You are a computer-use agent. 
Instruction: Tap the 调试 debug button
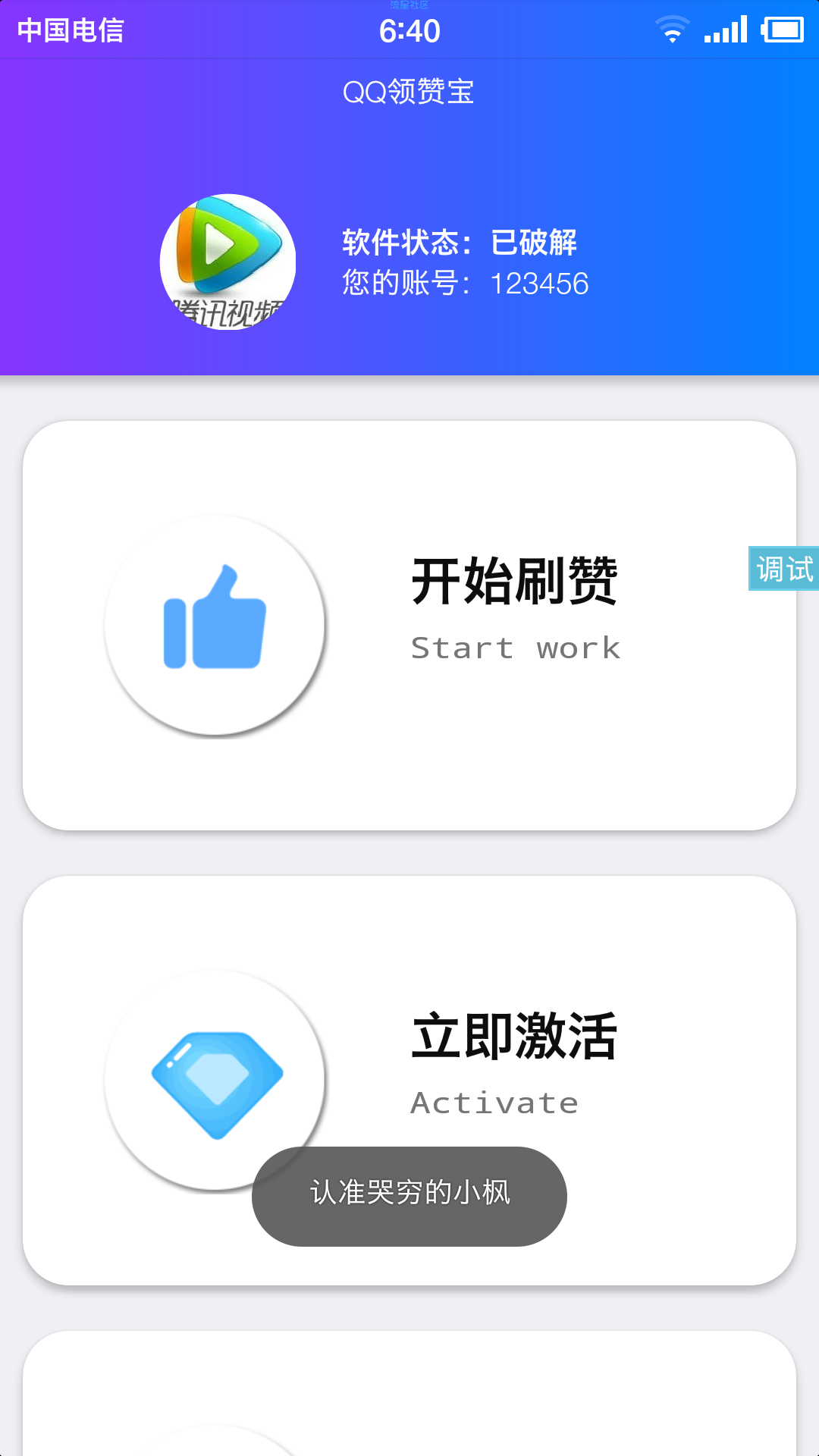pyautogui.click(x=784, y=569)
